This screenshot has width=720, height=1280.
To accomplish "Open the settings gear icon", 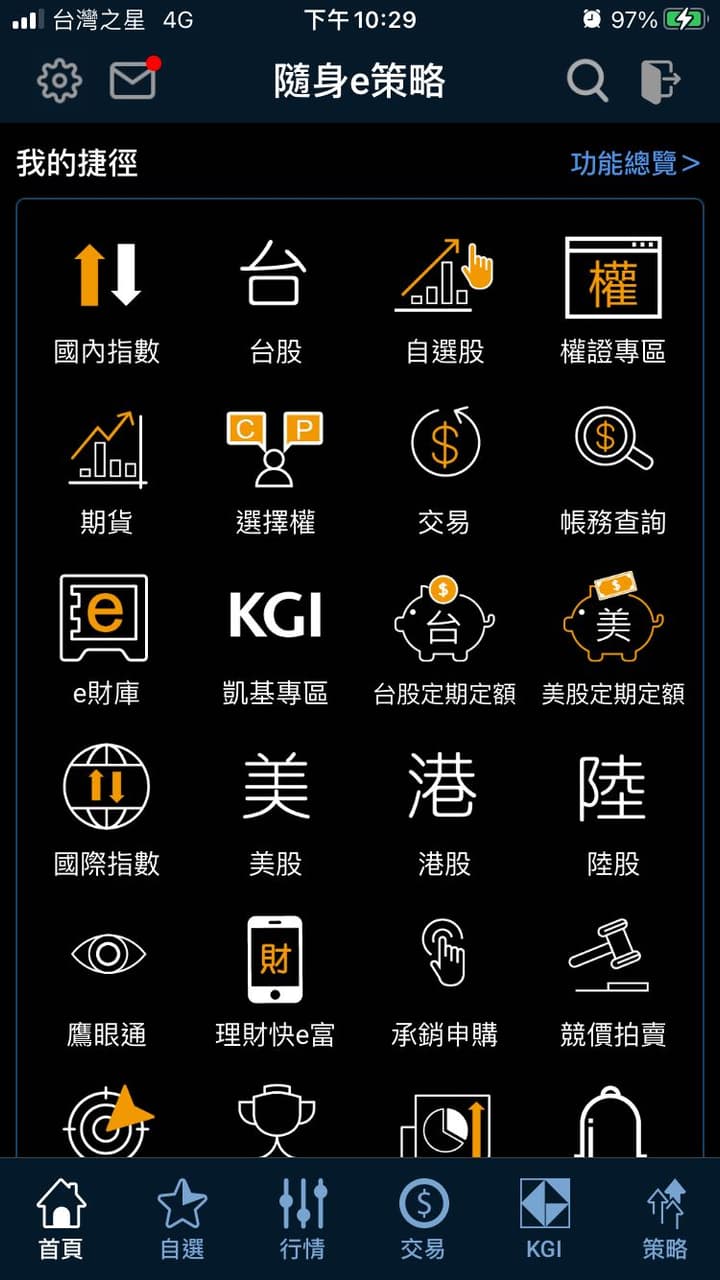I will (59, 81).
